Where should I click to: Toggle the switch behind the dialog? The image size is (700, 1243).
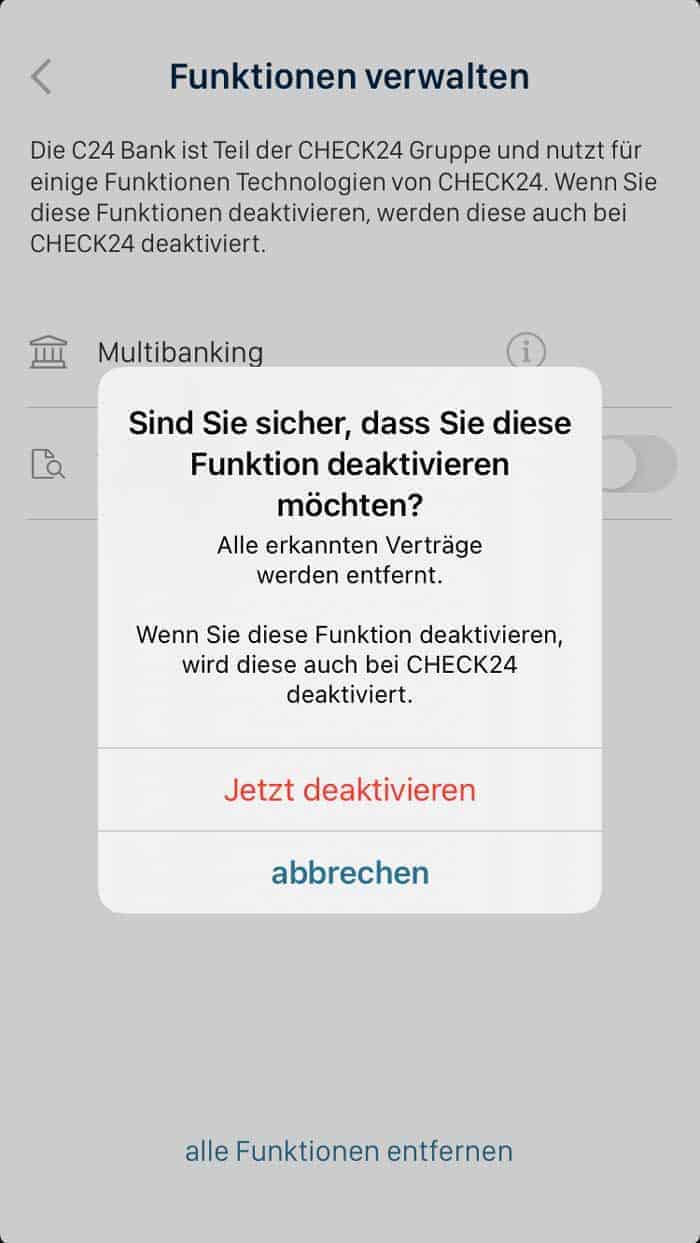point(640,464)
